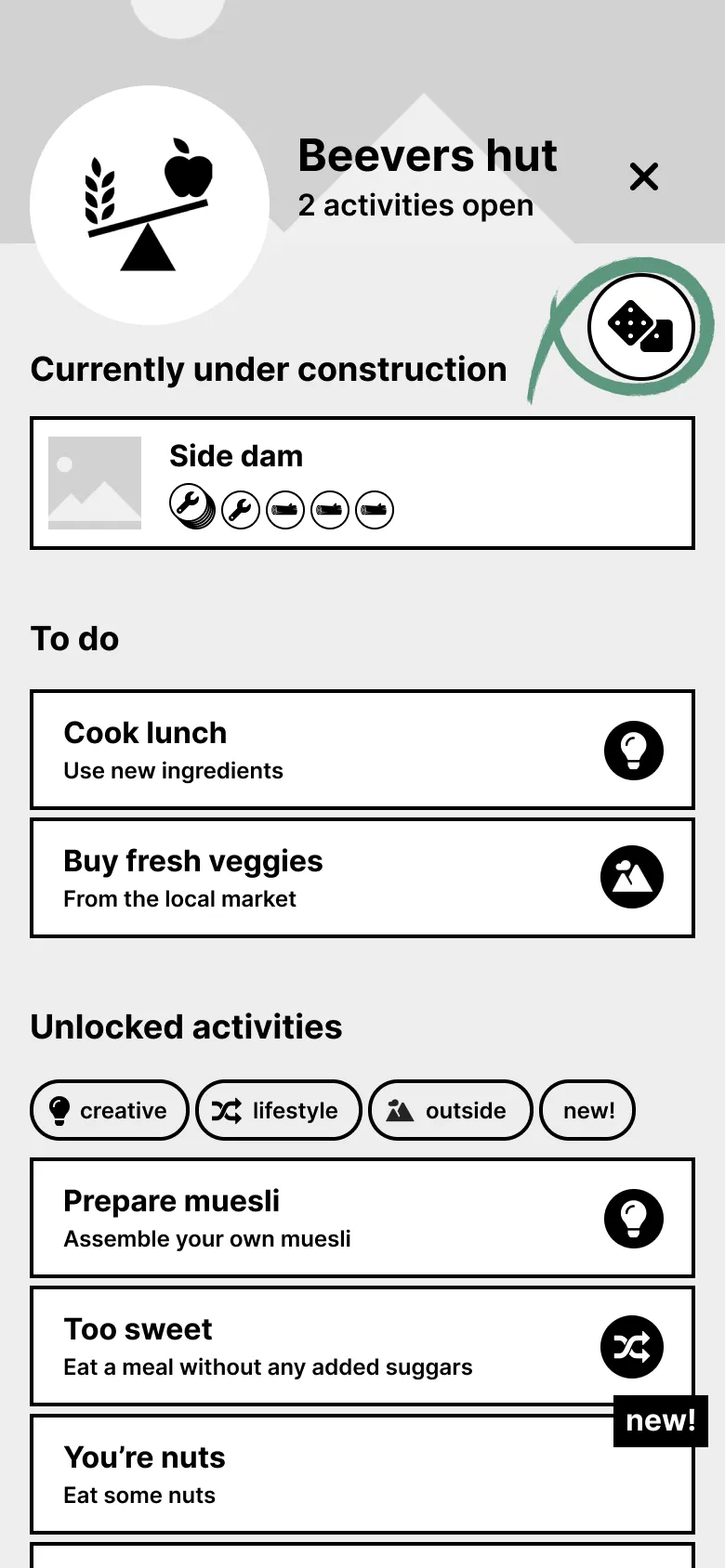This screenshot has width=725, height=1568.
Task: Open the Prepare muesli activity
Action: click(362, 1218)
